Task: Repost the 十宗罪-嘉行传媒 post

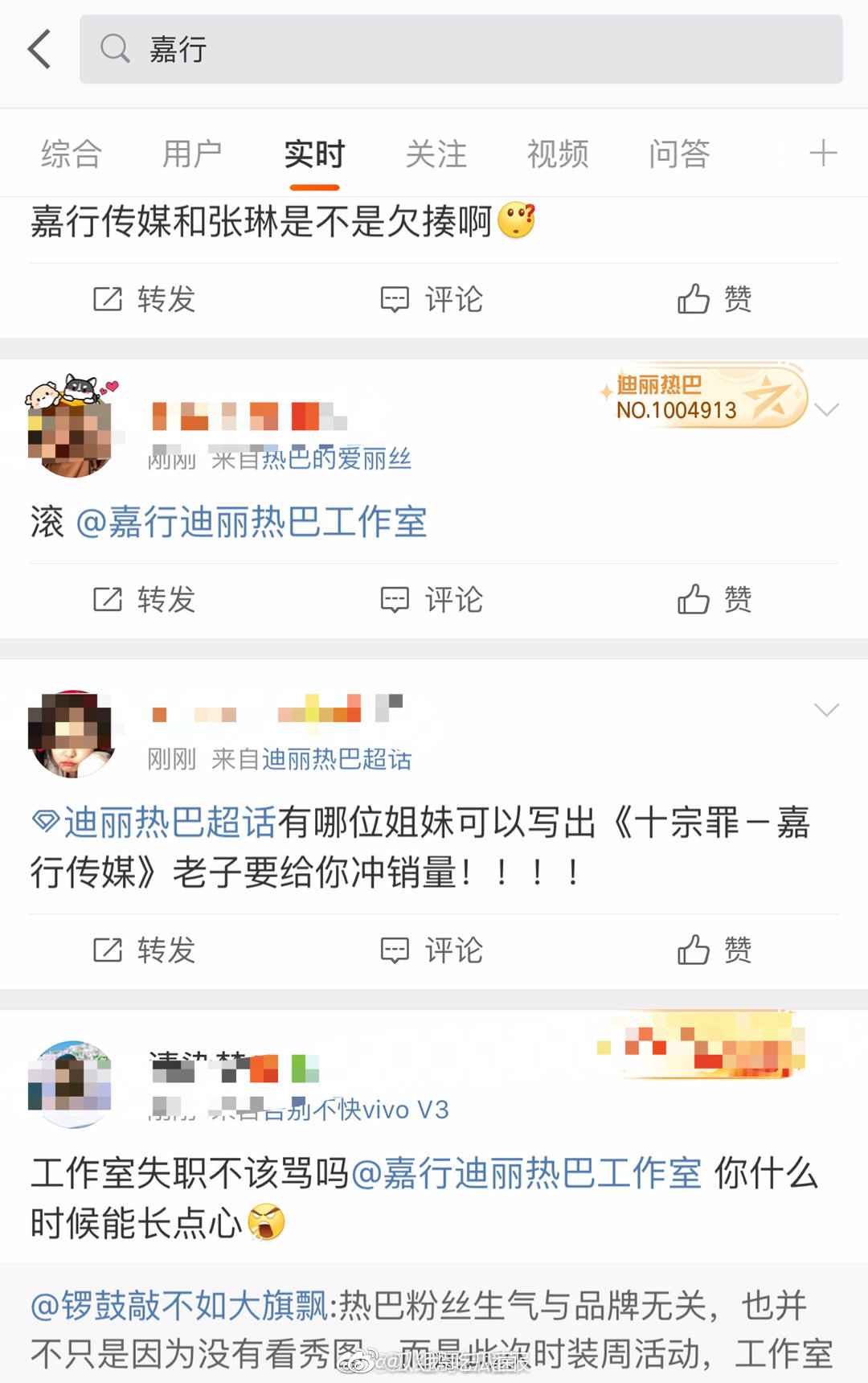Action: coord(145,950)
